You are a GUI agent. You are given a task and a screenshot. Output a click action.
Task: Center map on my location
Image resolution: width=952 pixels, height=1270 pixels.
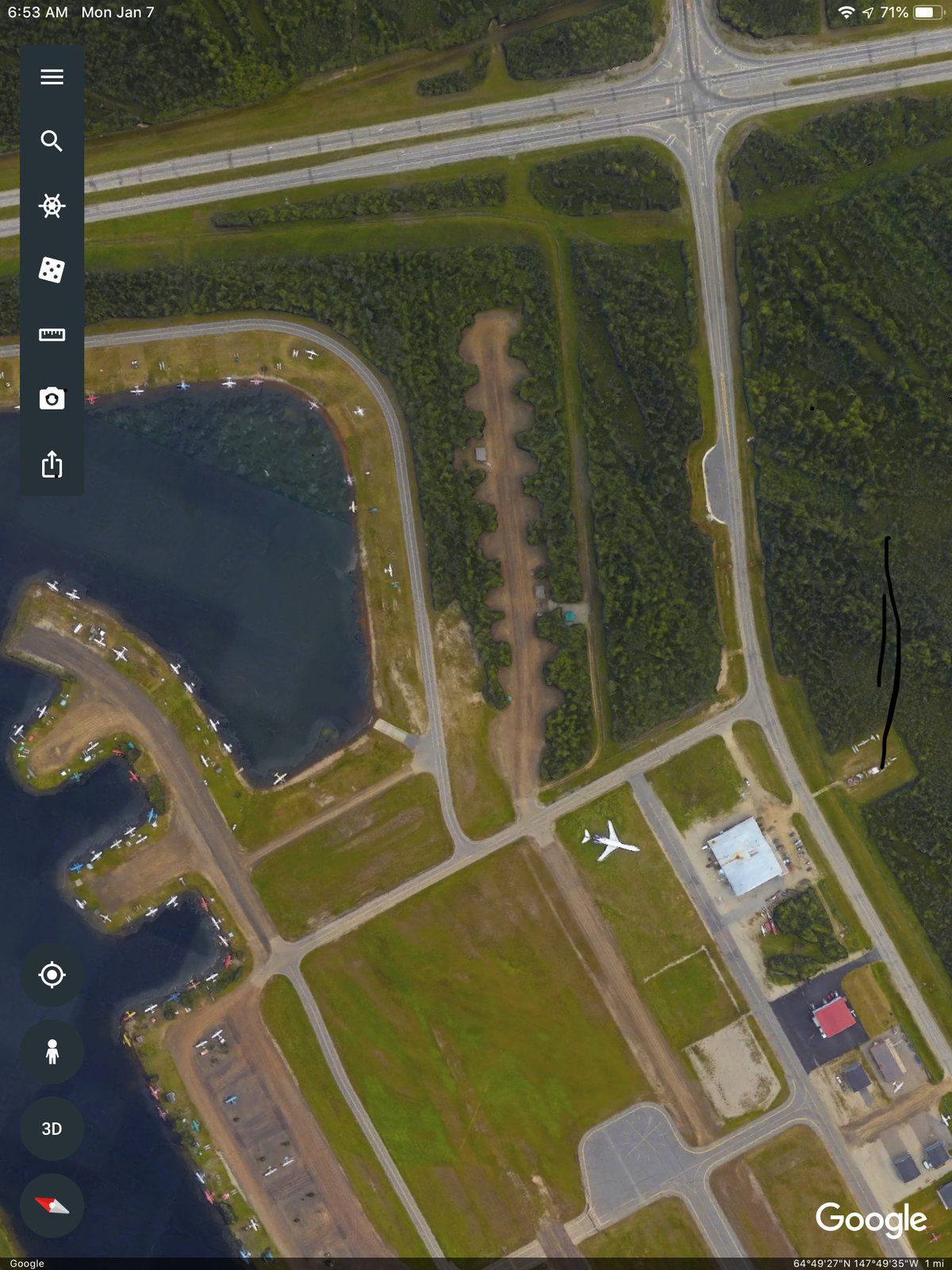point(52,974)
